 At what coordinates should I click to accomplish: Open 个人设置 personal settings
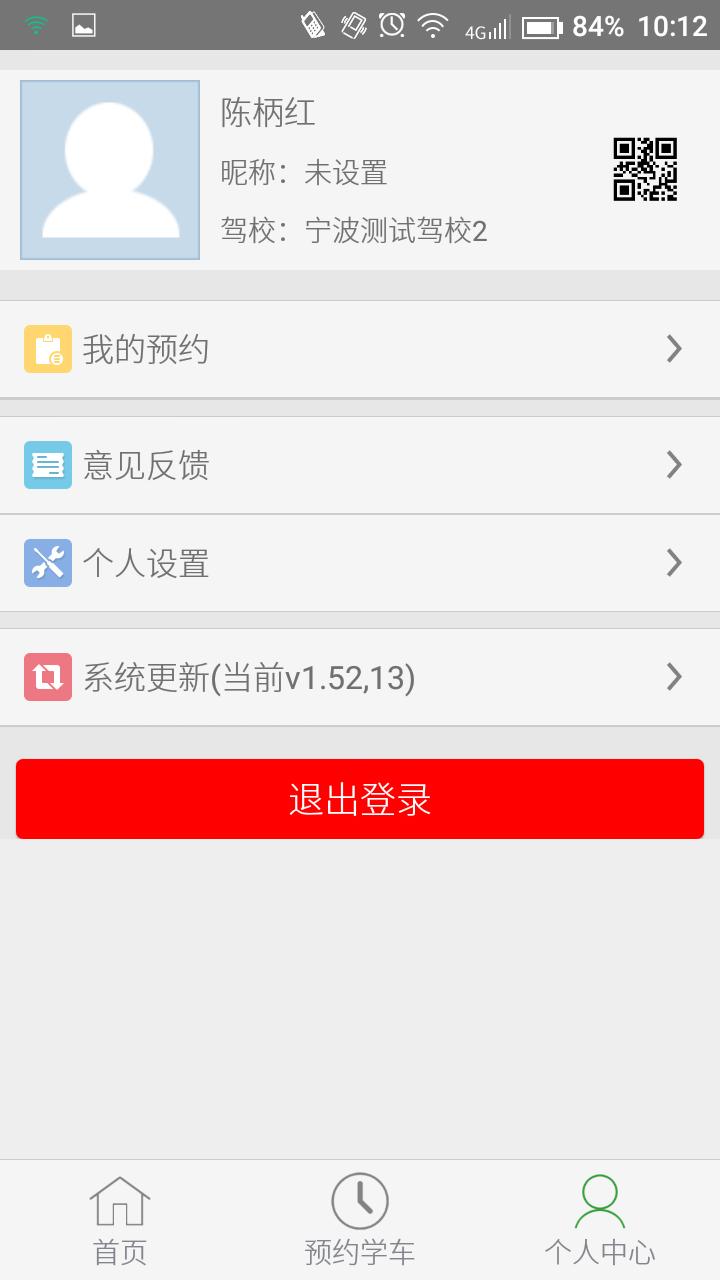point(360,563)
